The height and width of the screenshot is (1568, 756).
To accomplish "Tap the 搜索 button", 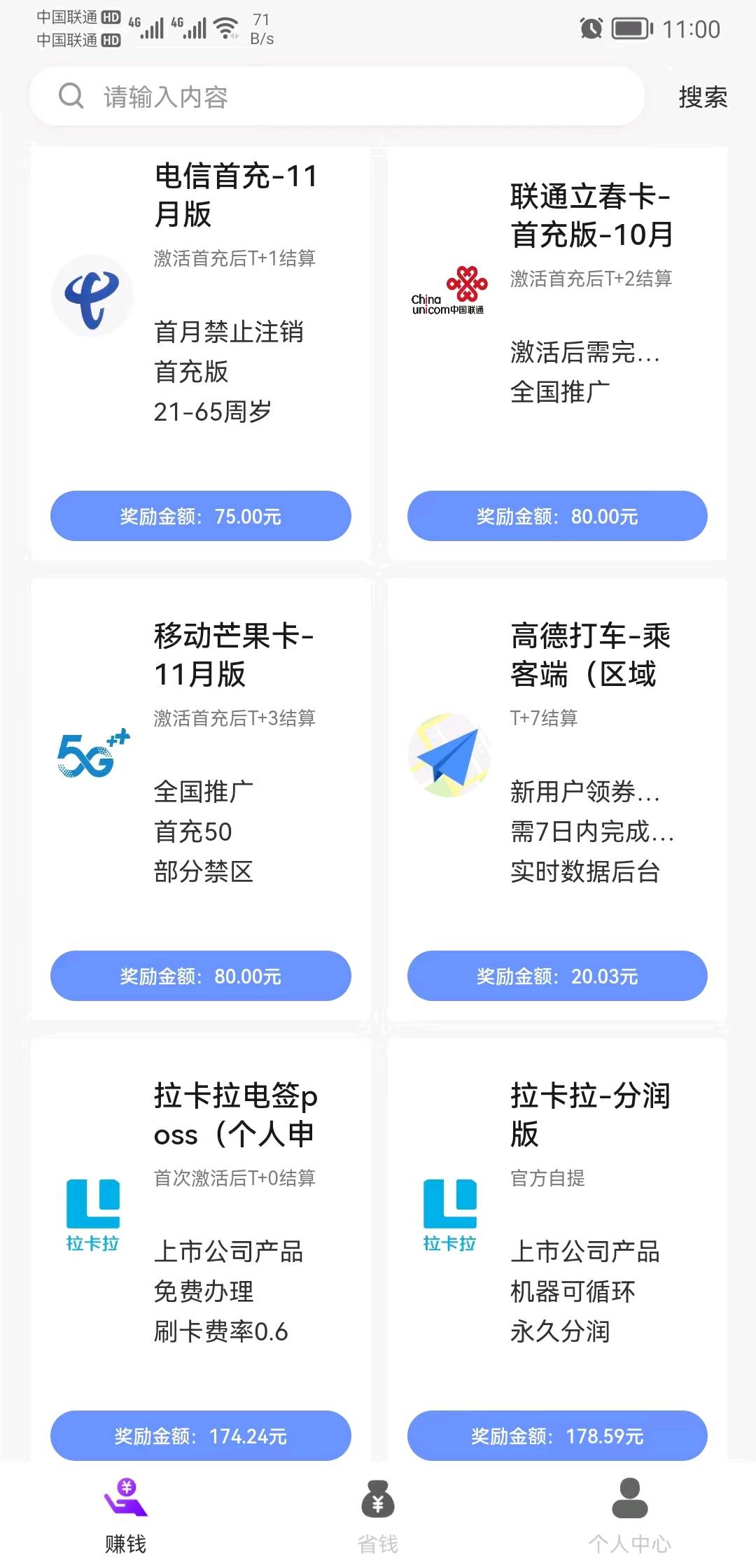I will (703, 97).
